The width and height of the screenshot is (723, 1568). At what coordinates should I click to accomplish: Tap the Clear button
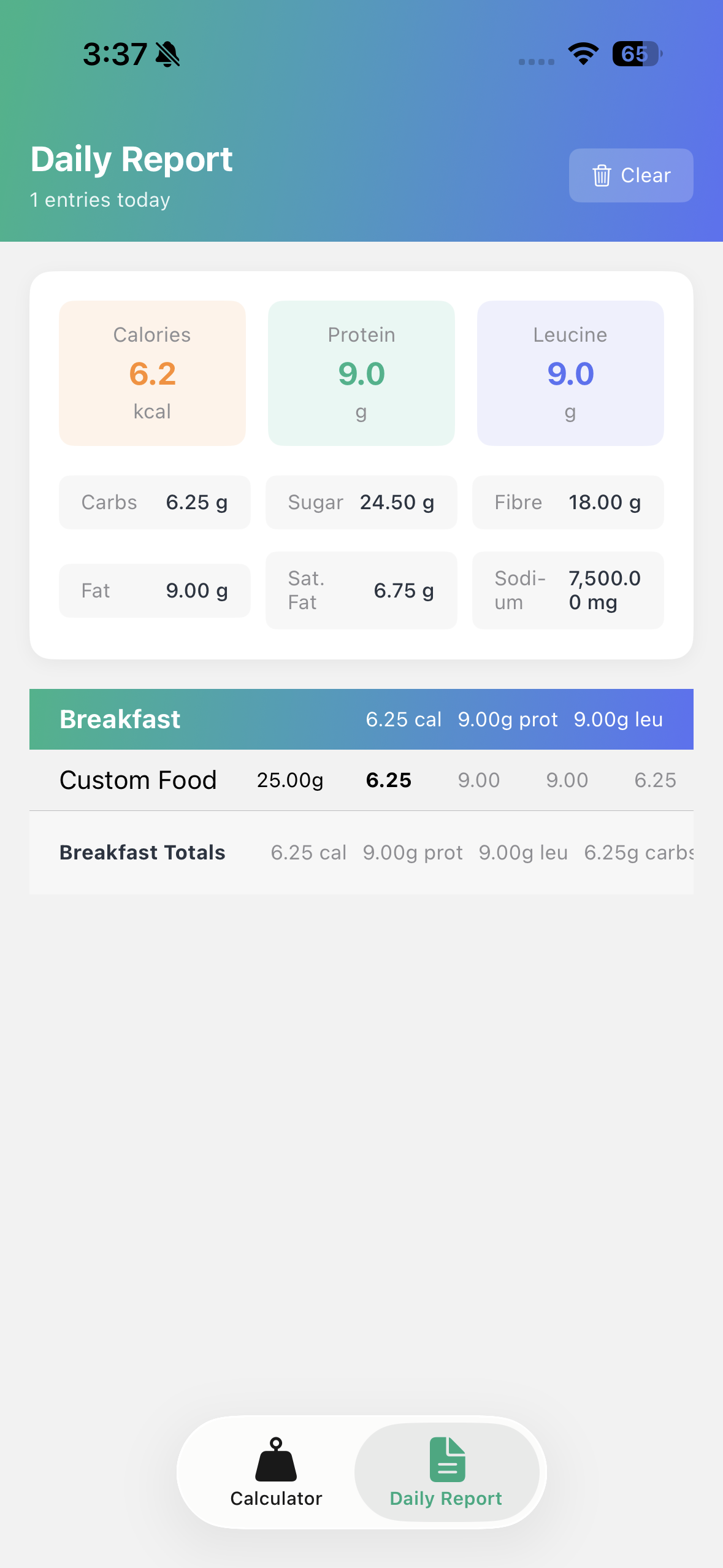[630, 175]
